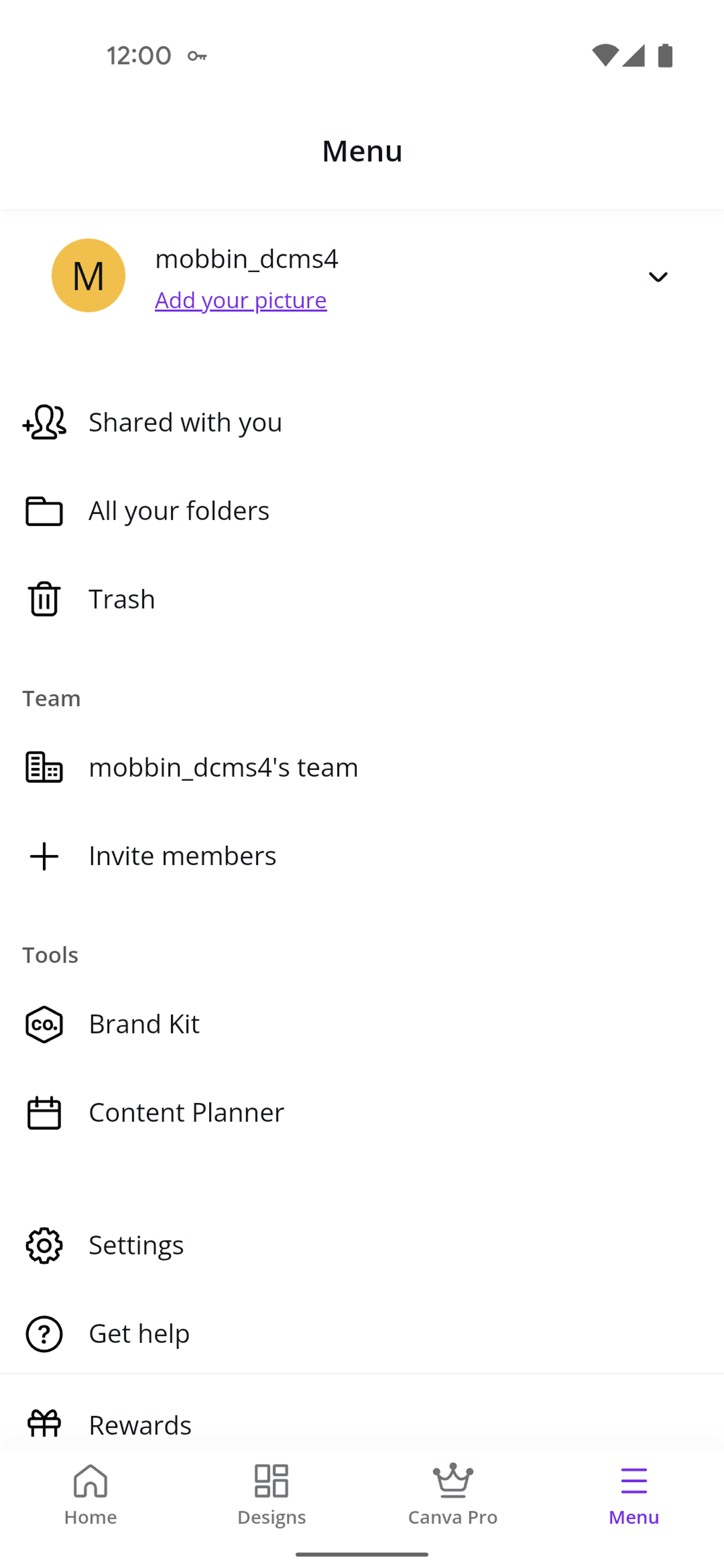Switch to the Canva Pro tab
Screen dimensions: 724x1568
(x=452, y=1495)
